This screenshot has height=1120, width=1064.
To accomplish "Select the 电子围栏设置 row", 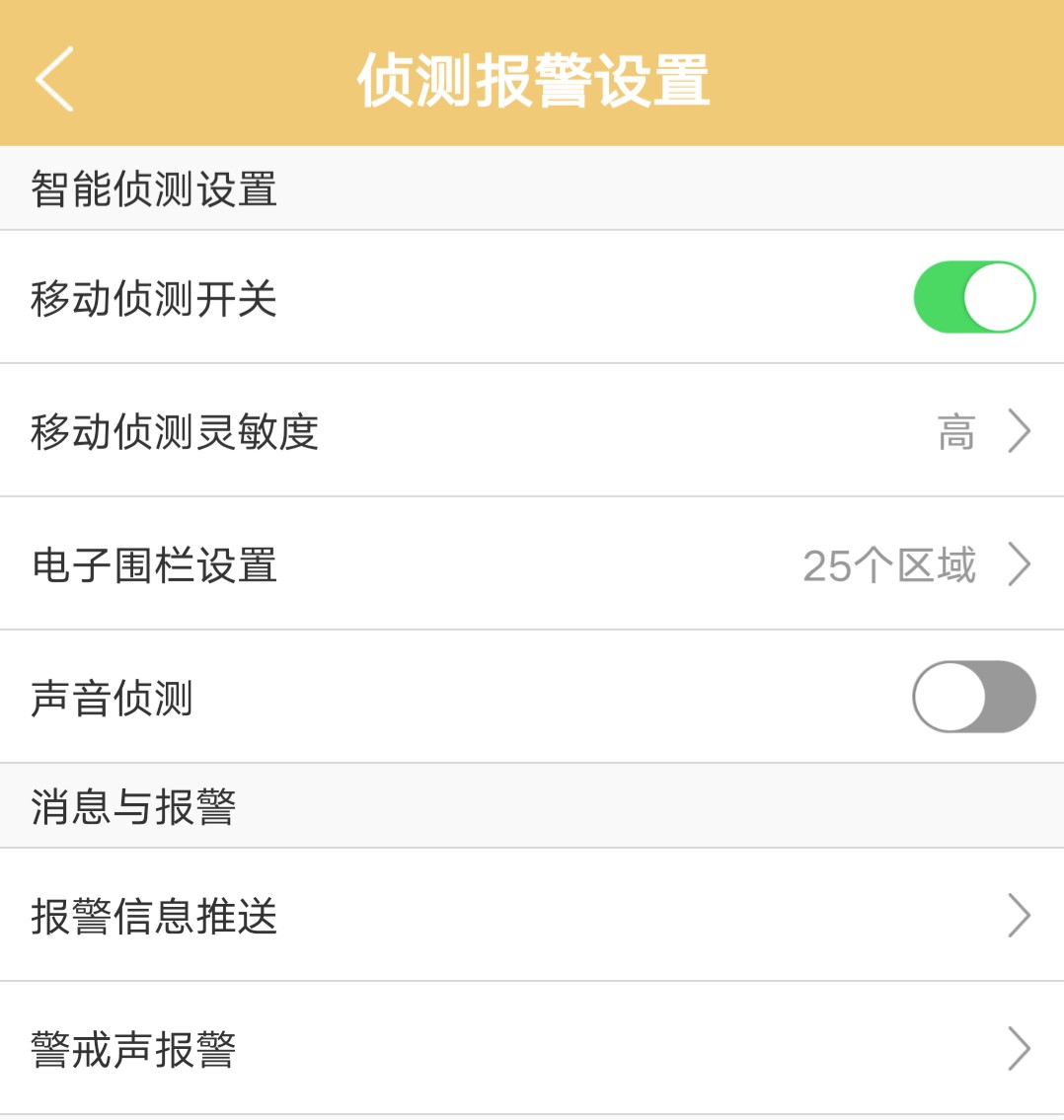I will point(532,563).
